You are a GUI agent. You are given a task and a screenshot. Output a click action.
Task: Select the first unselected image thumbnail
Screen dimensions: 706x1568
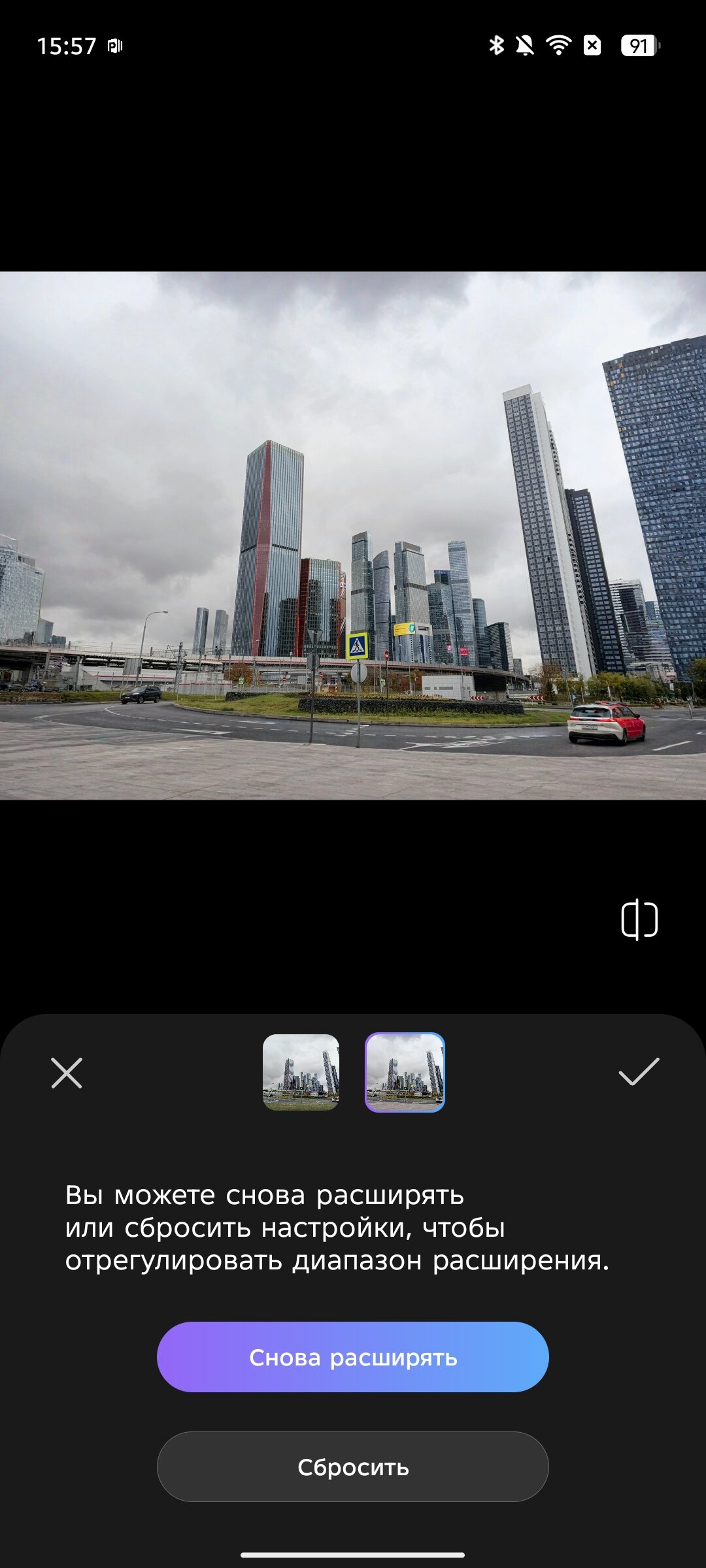[301, 1072]
